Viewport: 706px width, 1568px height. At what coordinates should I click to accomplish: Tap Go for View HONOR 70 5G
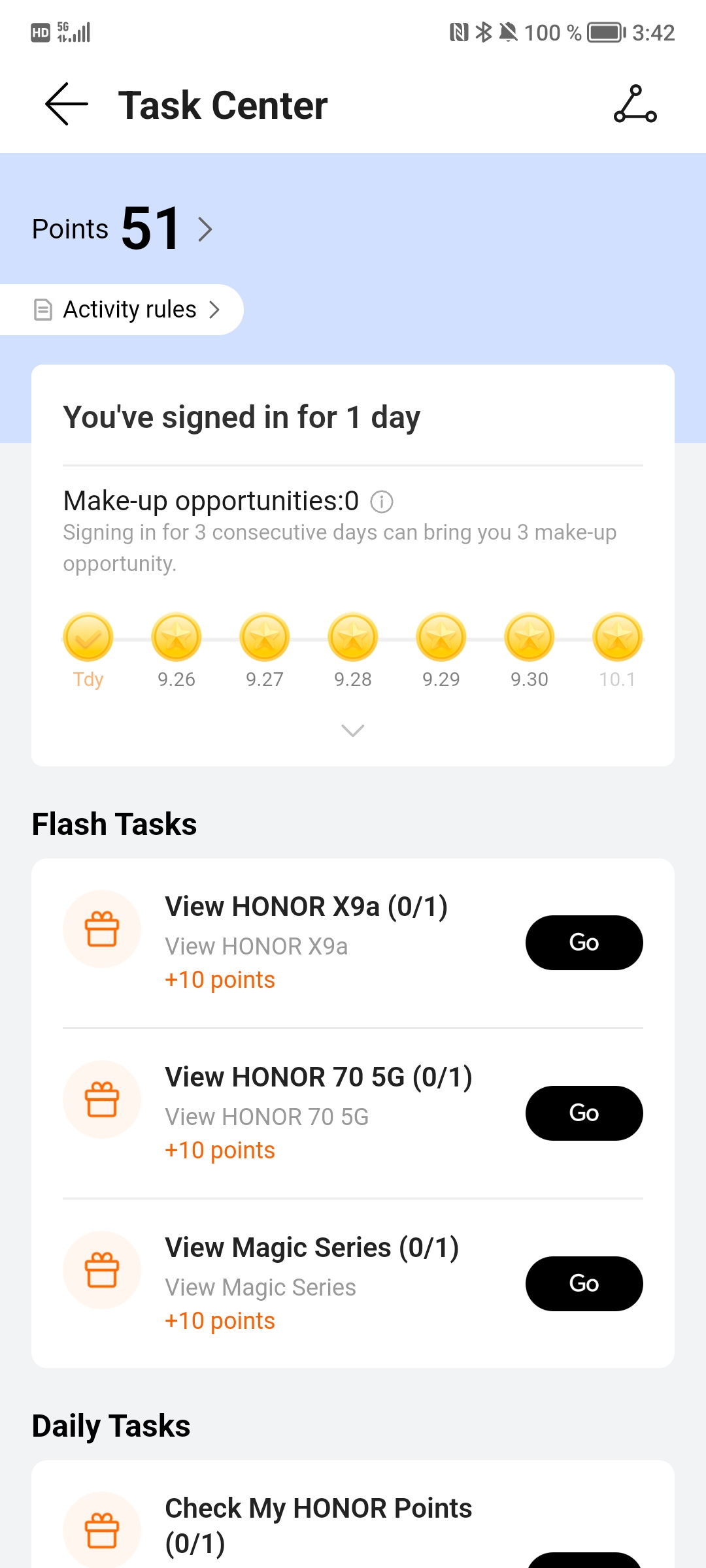pos(584,1113)
